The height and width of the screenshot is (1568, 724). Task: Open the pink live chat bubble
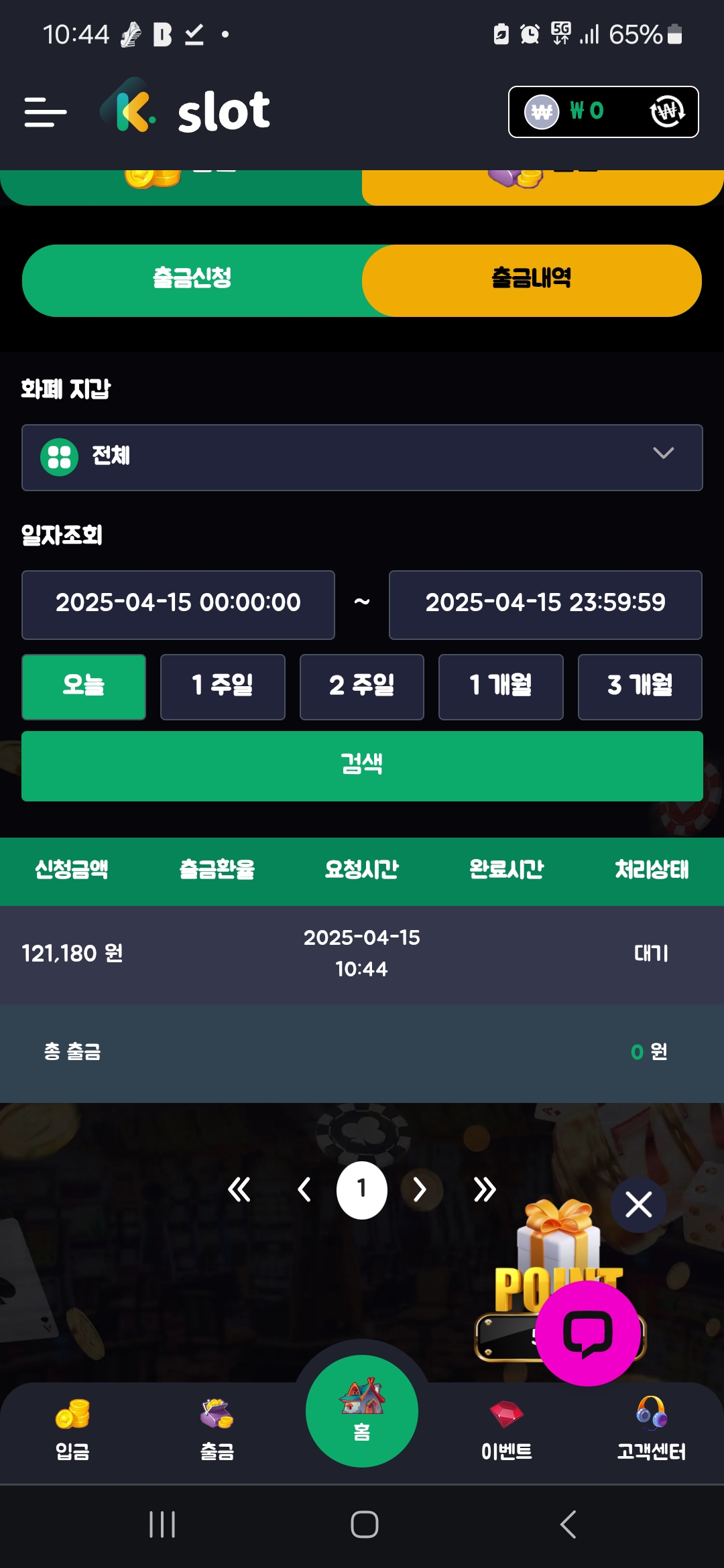point(588,1333)
